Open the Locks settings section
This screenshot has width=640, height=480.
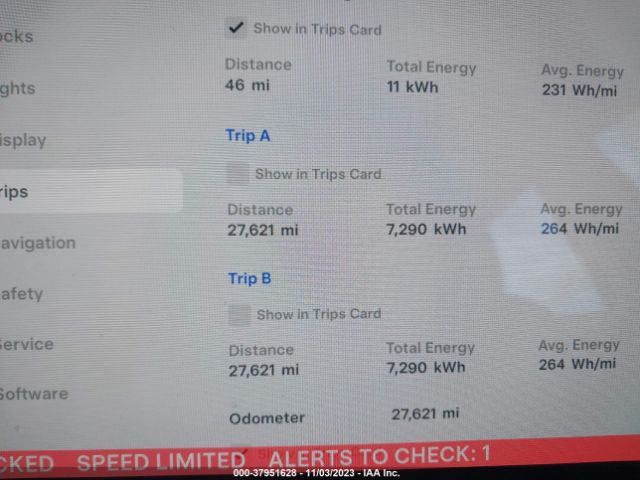[18, 37]
